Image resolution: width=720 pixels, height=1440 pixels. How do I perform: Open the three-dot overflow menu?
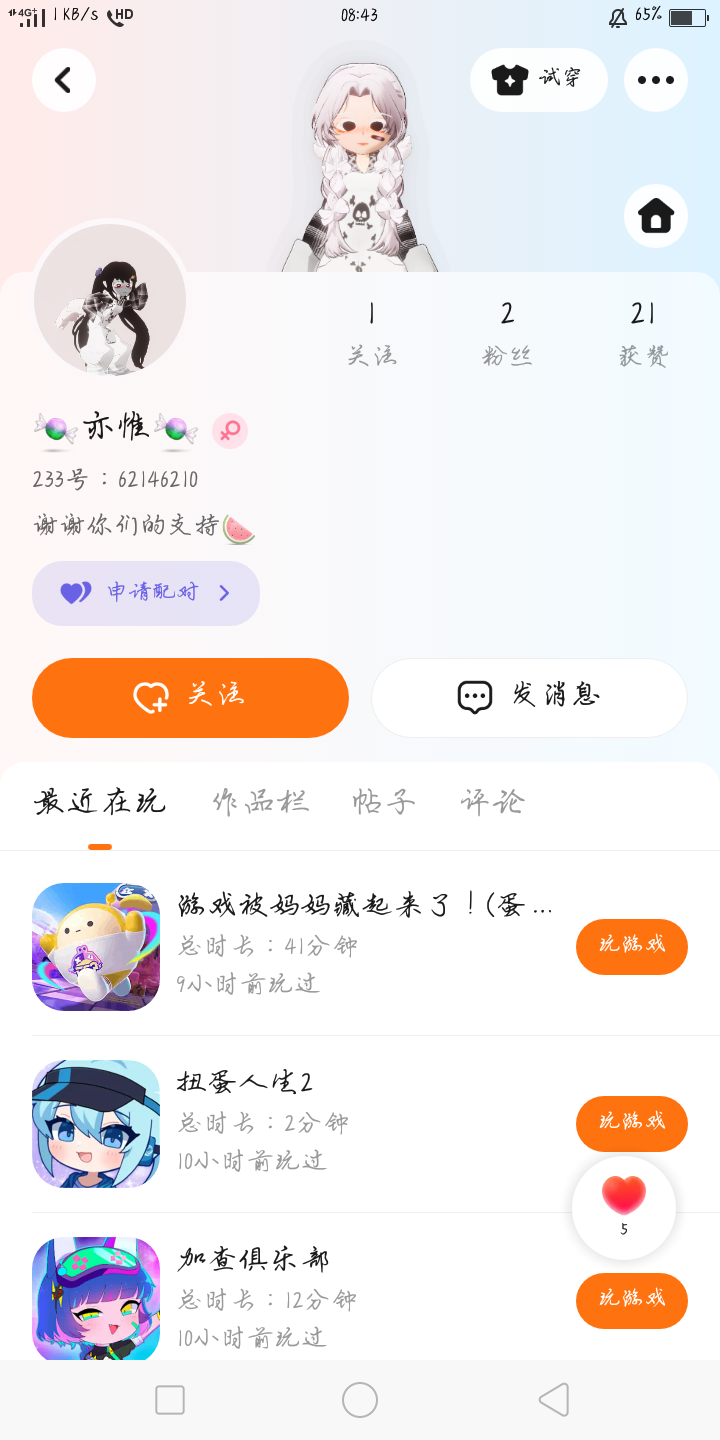point(656,80)
